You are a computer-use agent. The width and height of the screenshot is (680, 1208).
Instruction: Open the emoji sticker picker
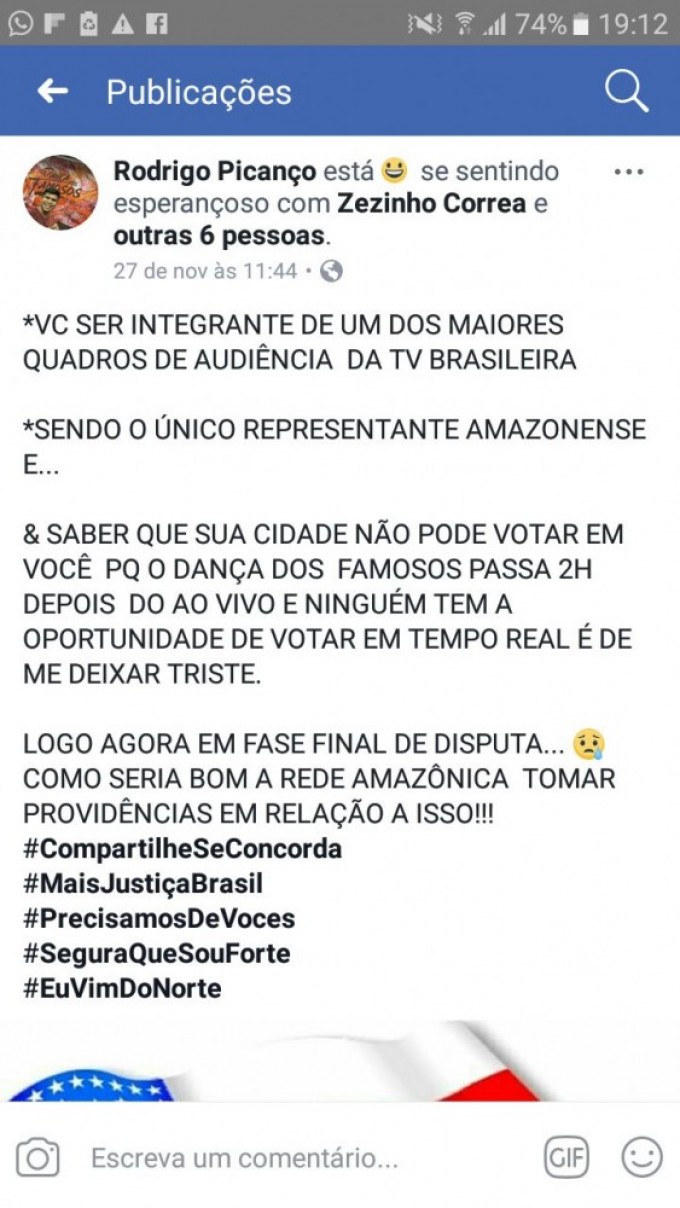coord(642,1157)
